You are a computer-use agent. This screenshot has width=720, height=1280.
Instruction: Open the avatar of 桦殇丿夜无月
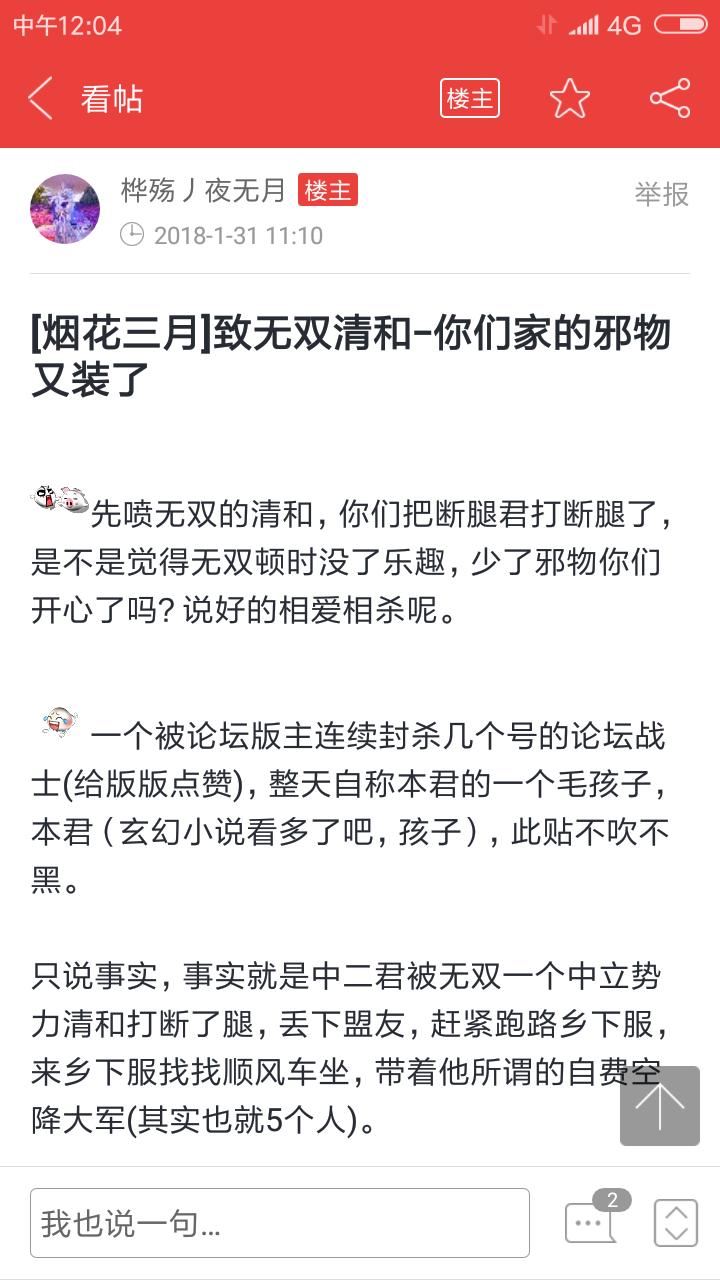coord(66,209)
